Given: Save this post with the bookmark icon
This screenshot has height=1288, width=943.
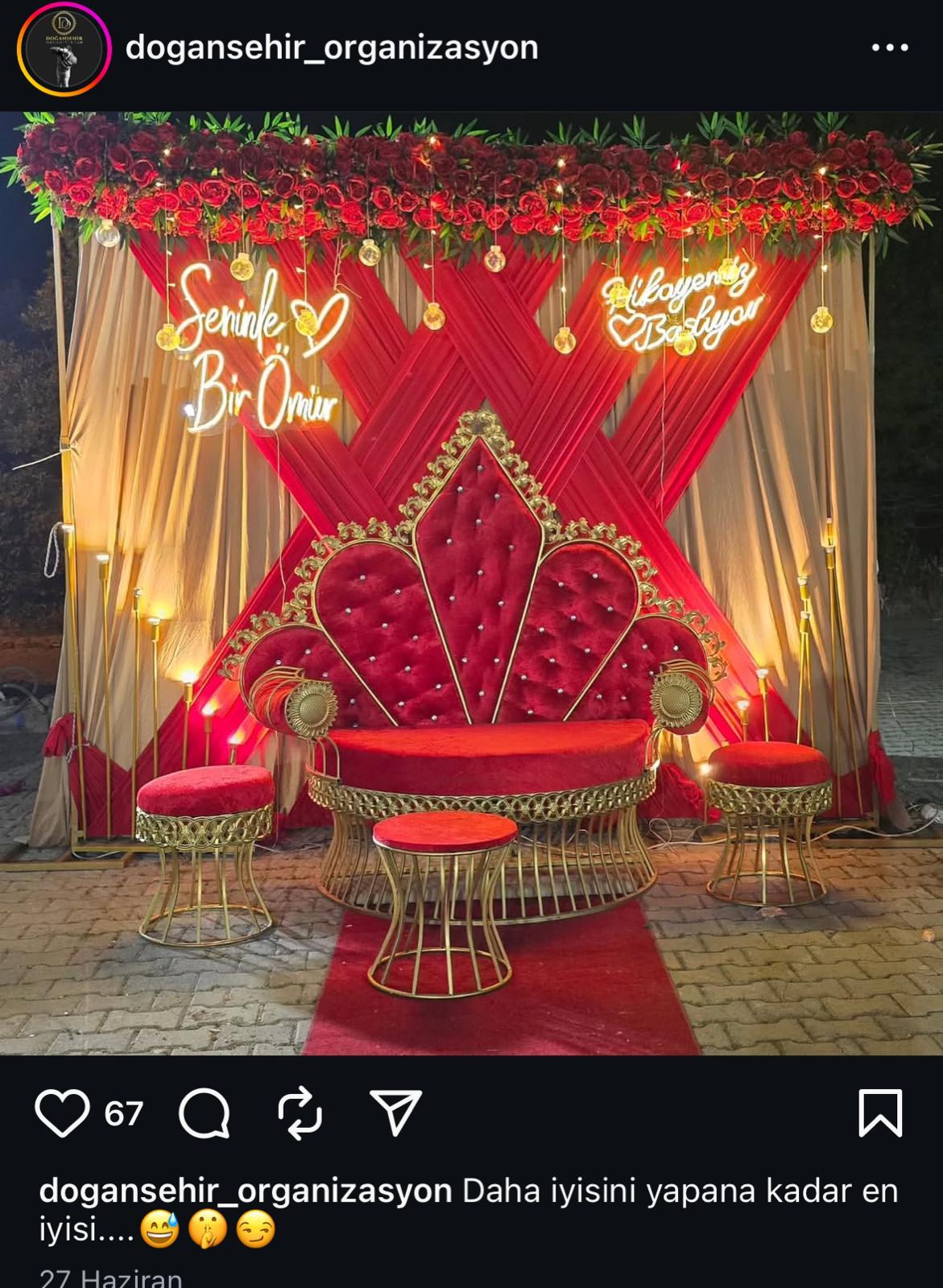Looking at the screenshot, I should [x=880, y=1113].
